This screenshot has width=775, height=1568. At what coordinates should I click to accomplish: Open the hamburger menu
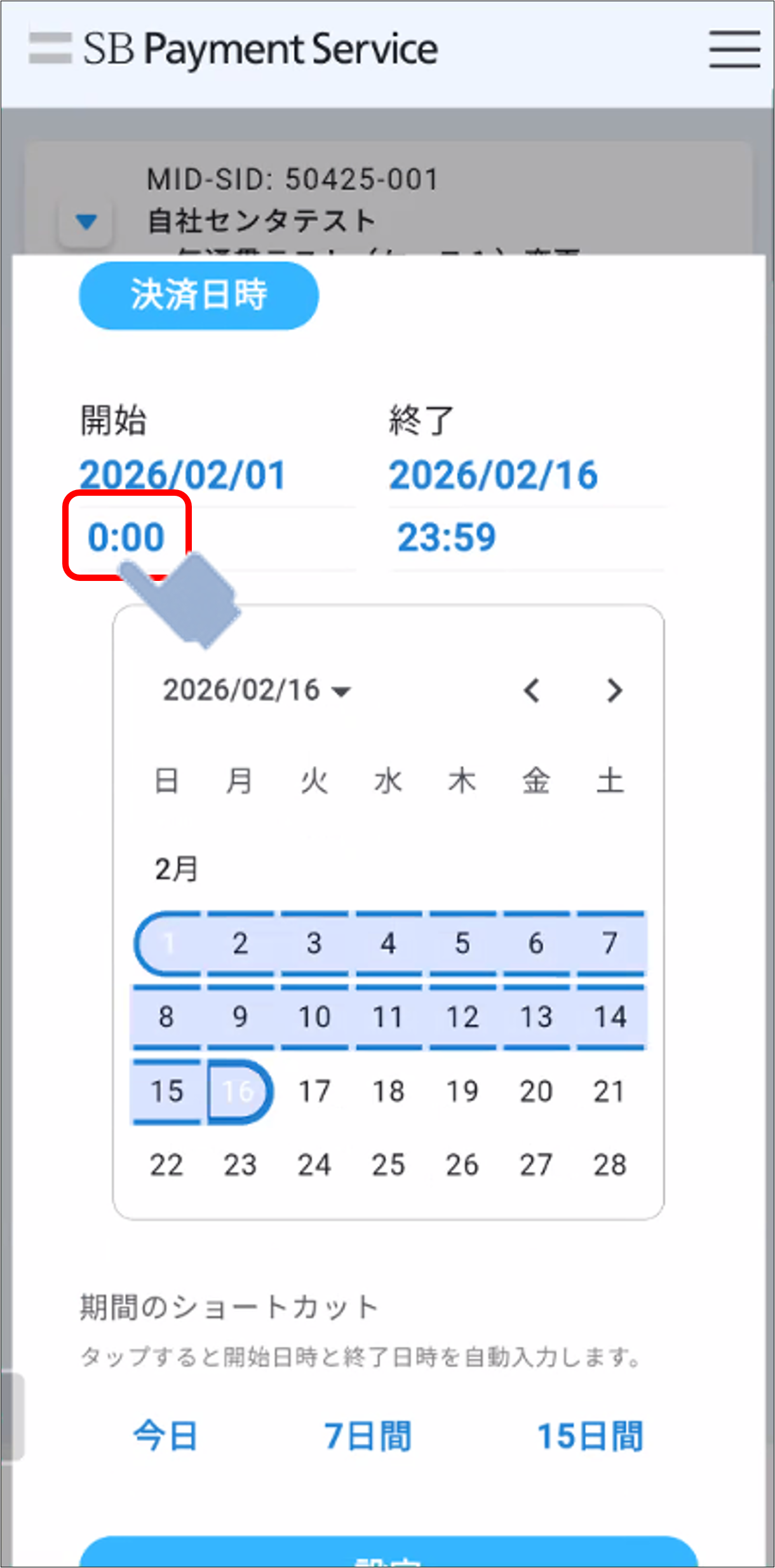[734, 48]
